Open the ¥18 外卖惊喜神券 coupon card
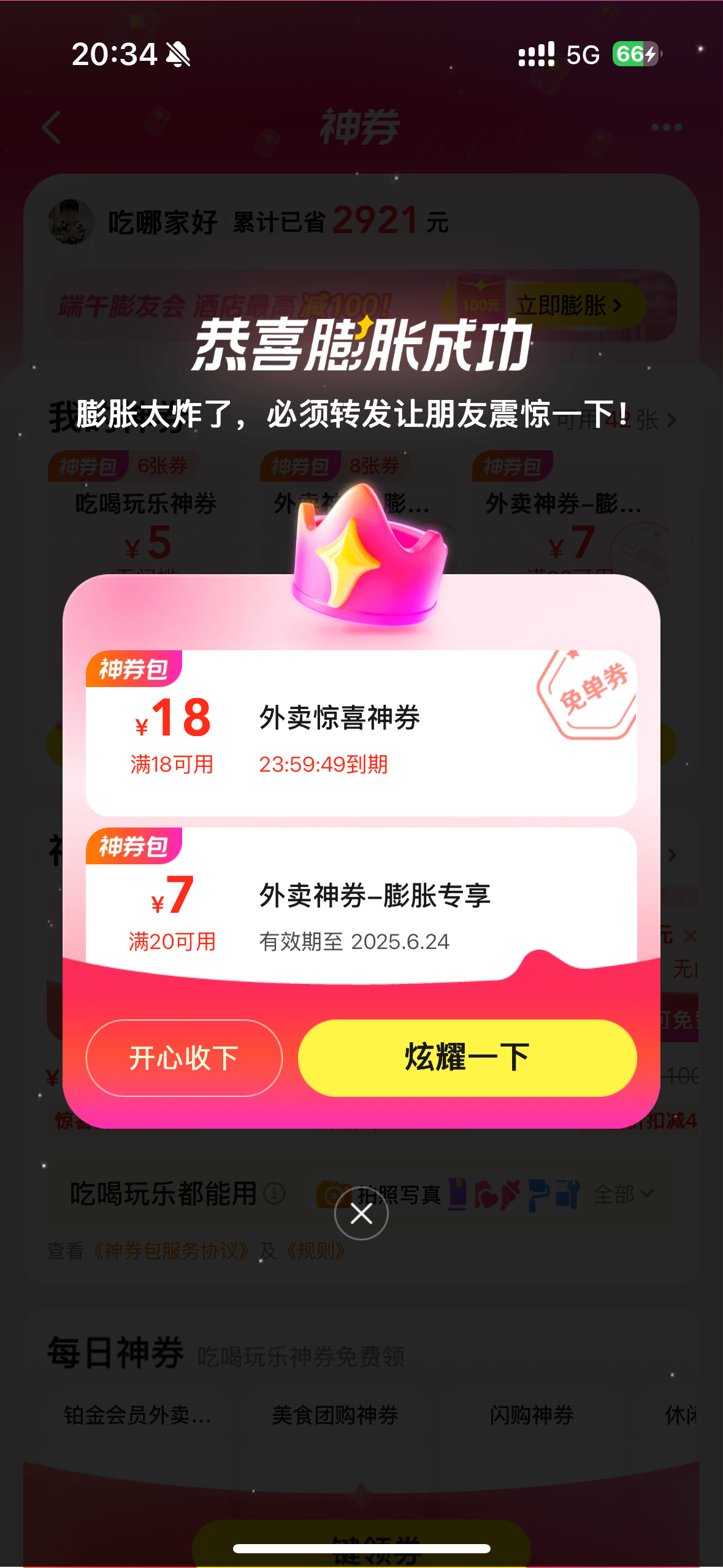This screenshot has height=1568, width=723. click(361, 732)
